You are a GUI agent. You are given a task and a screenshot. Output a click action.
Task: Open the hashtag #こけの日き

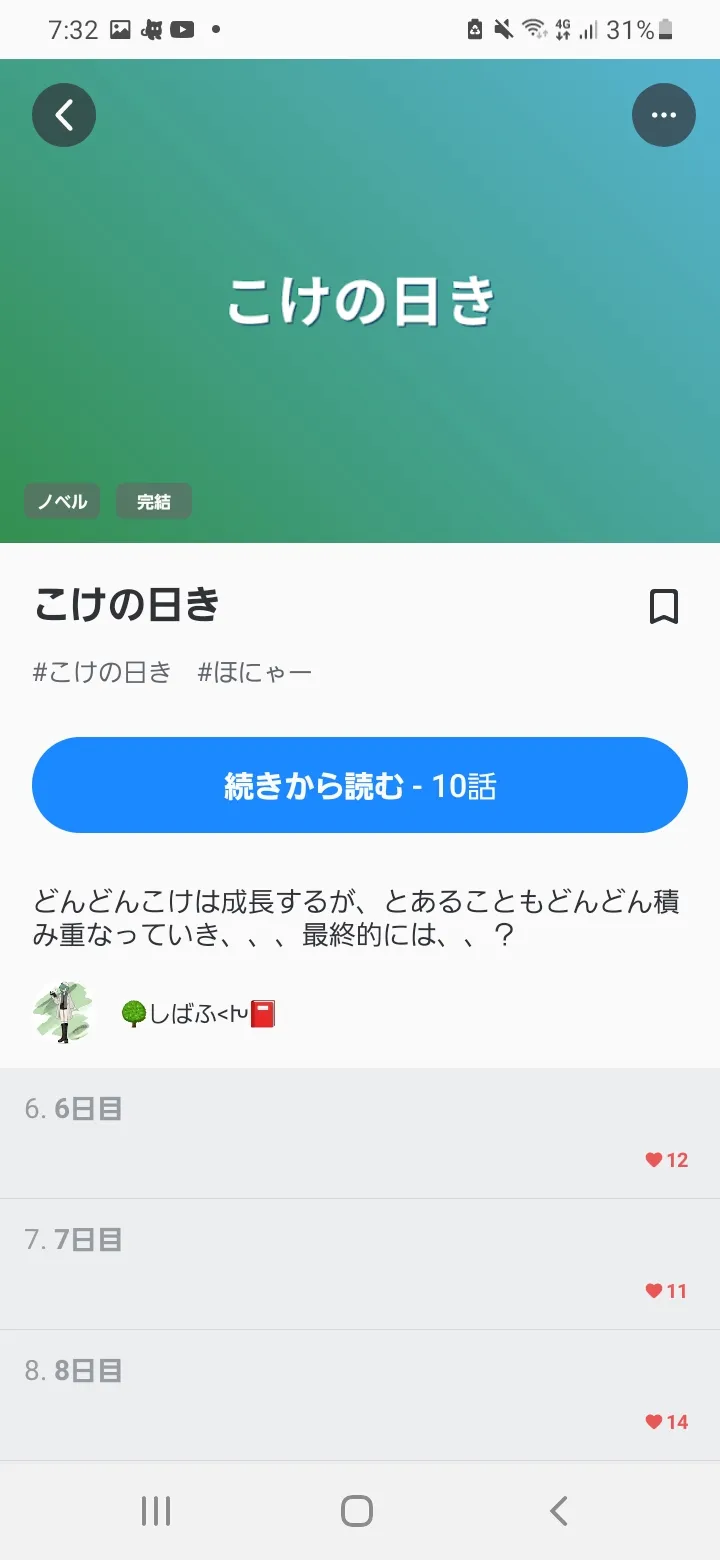click(x=102, y=672)
